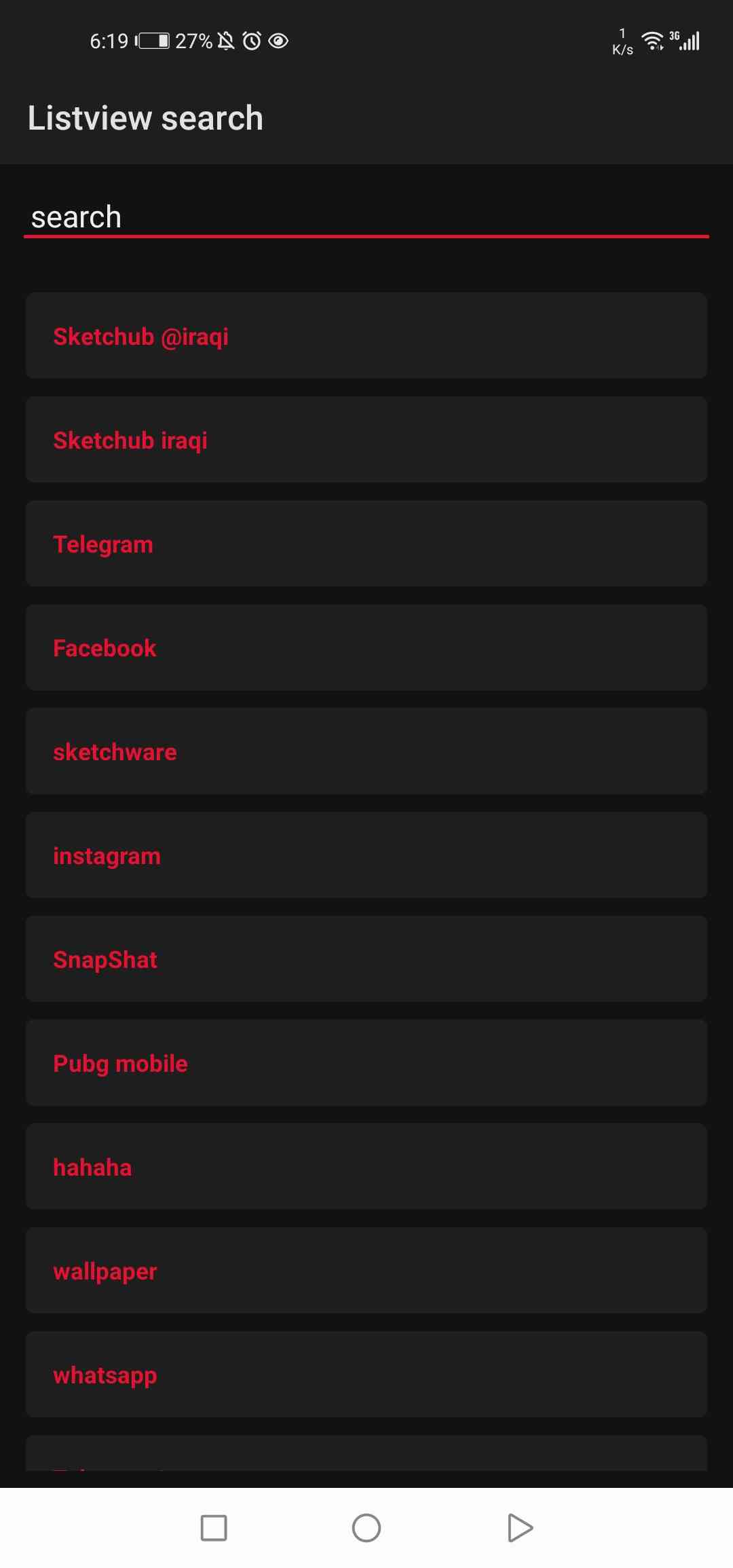
Task: Select hahaha in the list
Action: (366, 1166)
